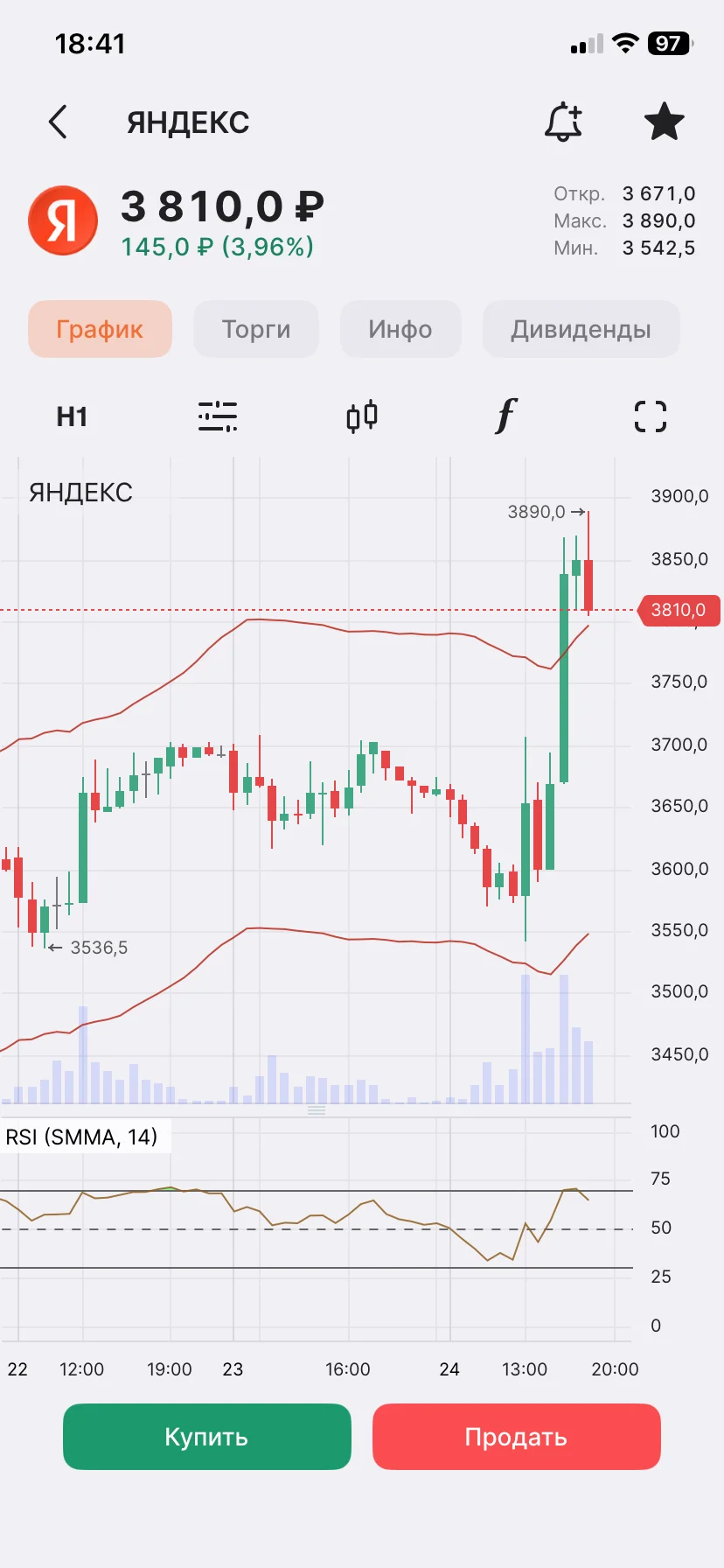Tap the RSI (SMMA, 14) indicator label
Viewport: 724px width, 1568px height.
click(x=82, y=1137)
